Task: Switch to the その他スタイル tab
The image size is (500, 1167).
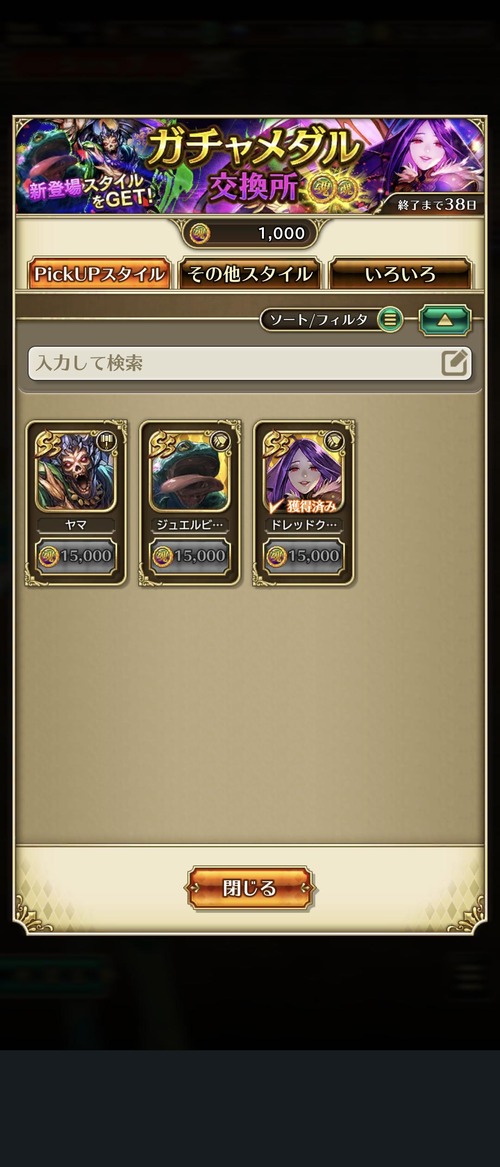Action: pos(249,273)
